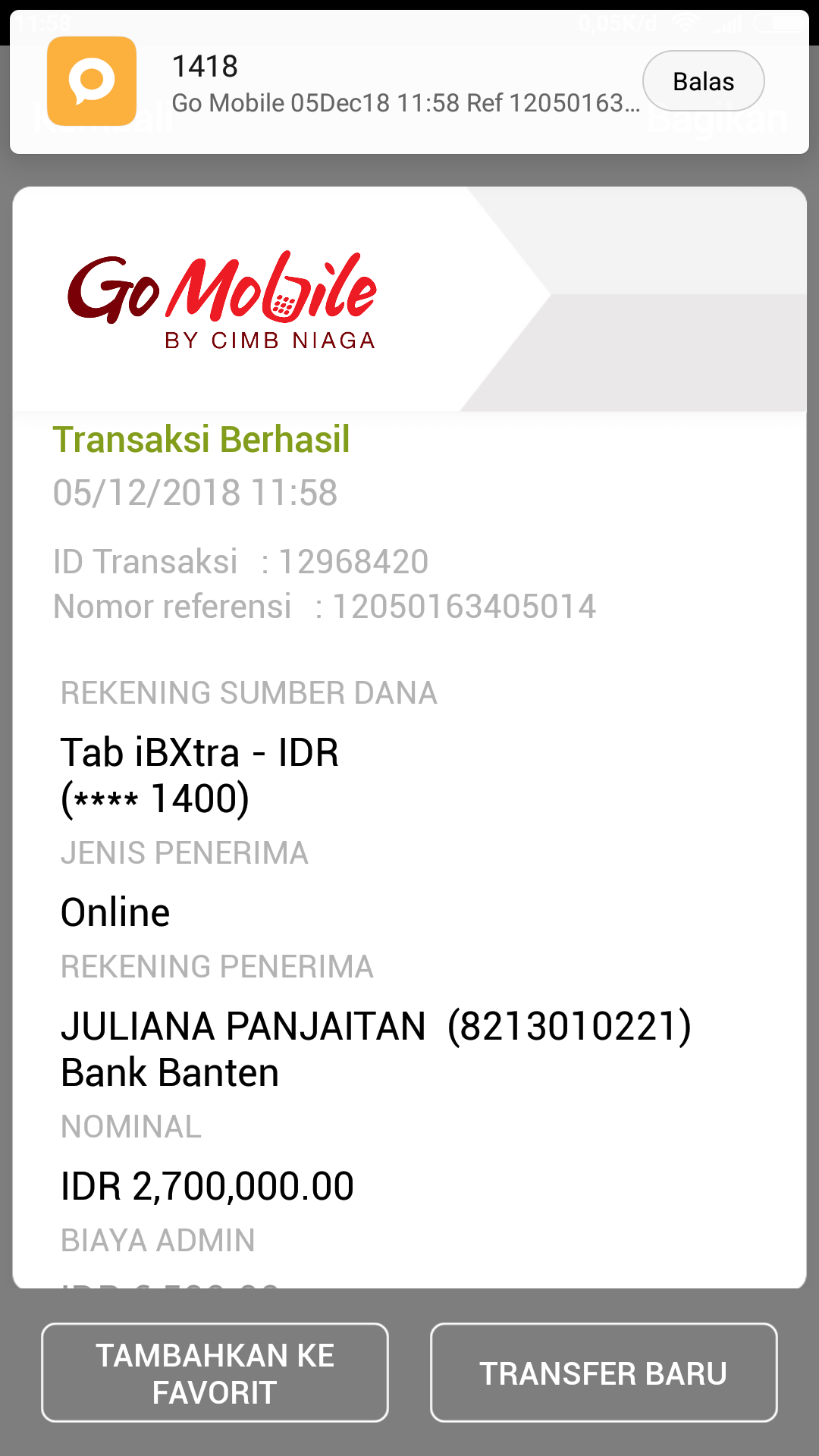Viewport: 819px width, 1456px height.
Task: Tap Balas to reply to the SMS notification
Action: tap(703, 81)
